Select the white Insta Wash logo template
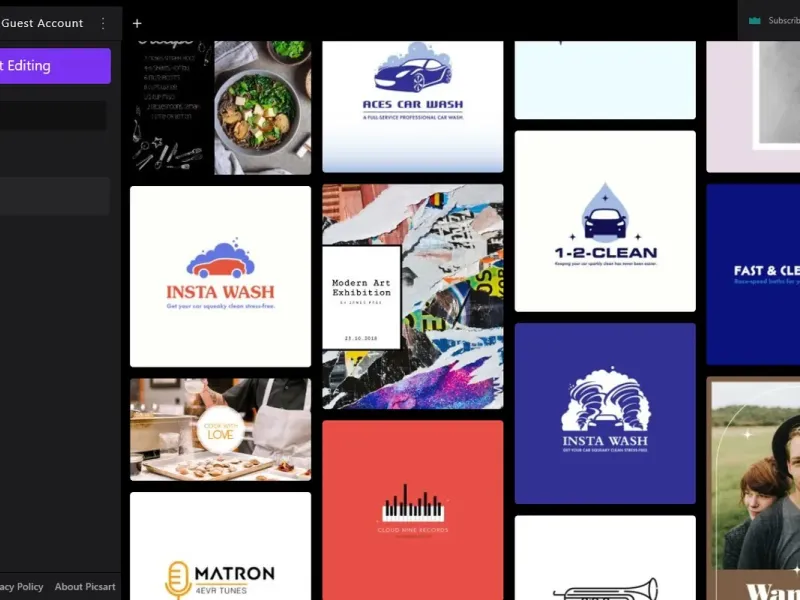Viewport: 800px width, 600px height. (220, 276)
